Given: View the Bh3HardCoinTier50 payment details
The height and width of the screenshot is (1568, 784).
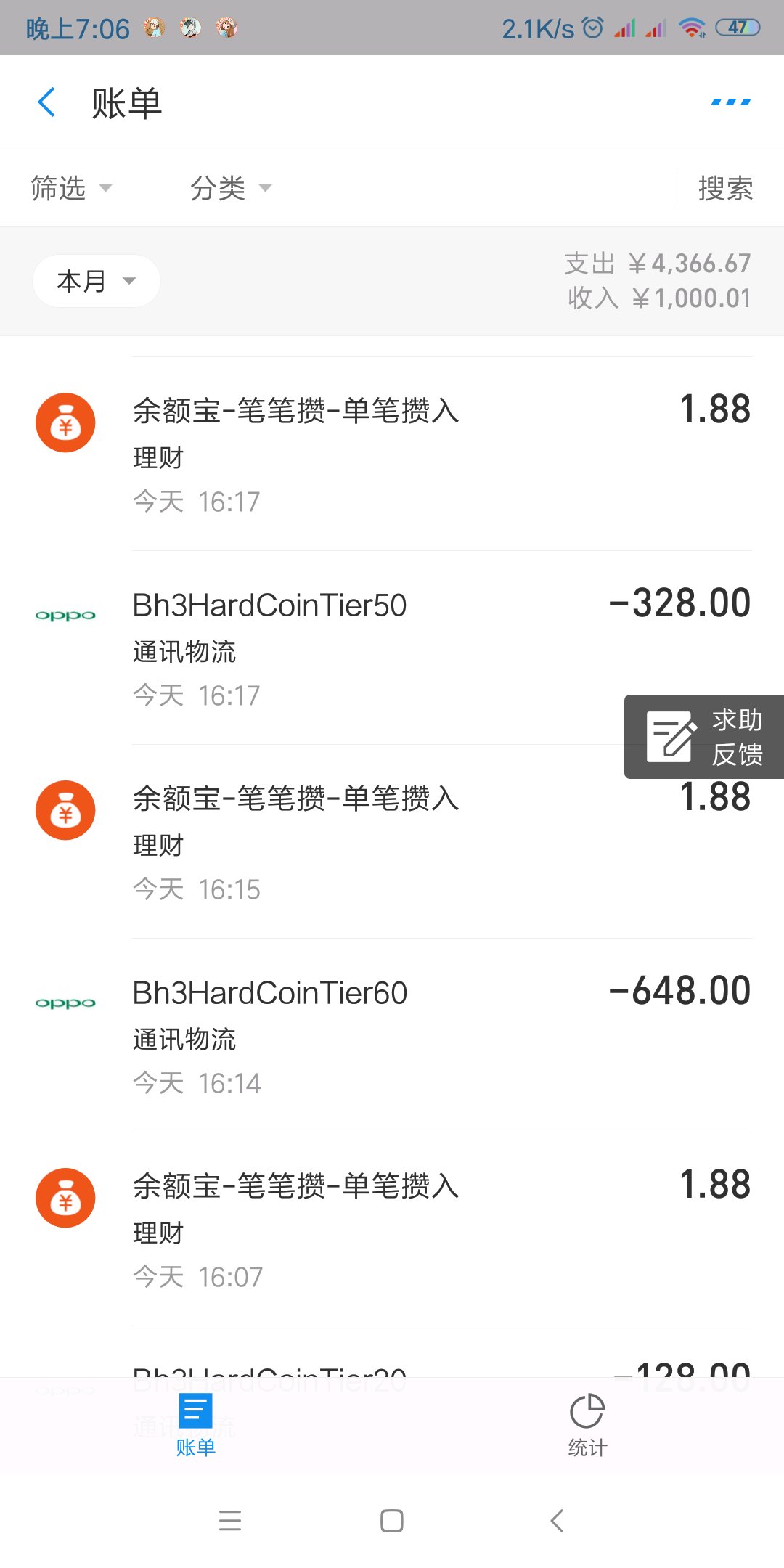Looking at the screenshot, I should 392,648.
